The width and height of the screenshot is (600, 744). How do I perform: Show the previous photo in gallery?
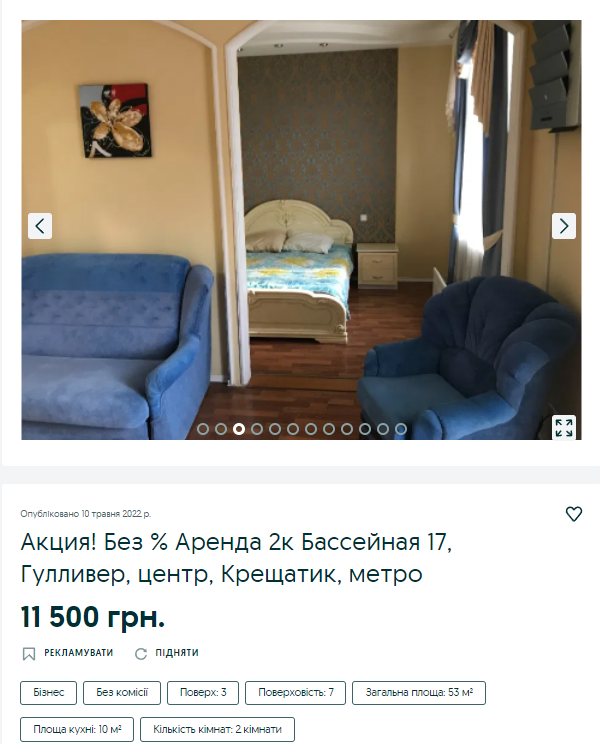pyautogui.click(x=39, y=226)
